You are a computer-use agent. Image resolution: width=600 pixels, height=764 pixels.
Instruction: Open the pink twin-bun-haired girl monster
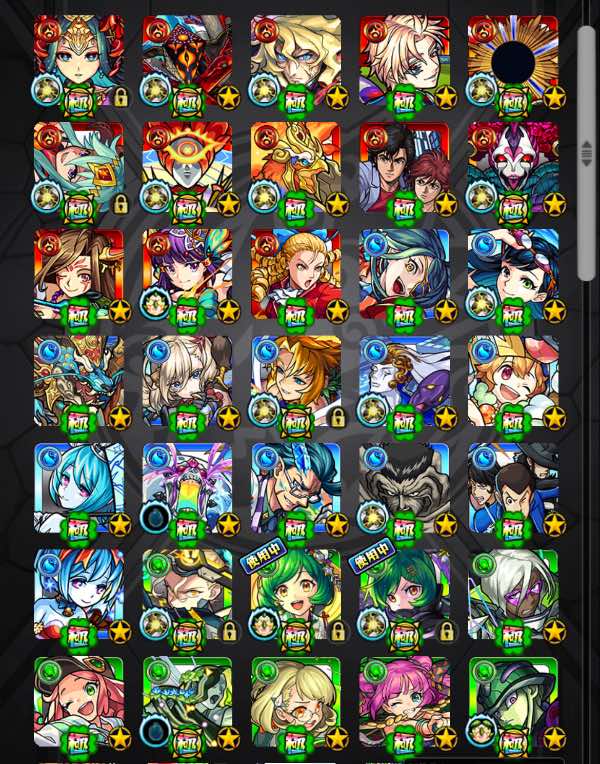(x=404, y=702)
